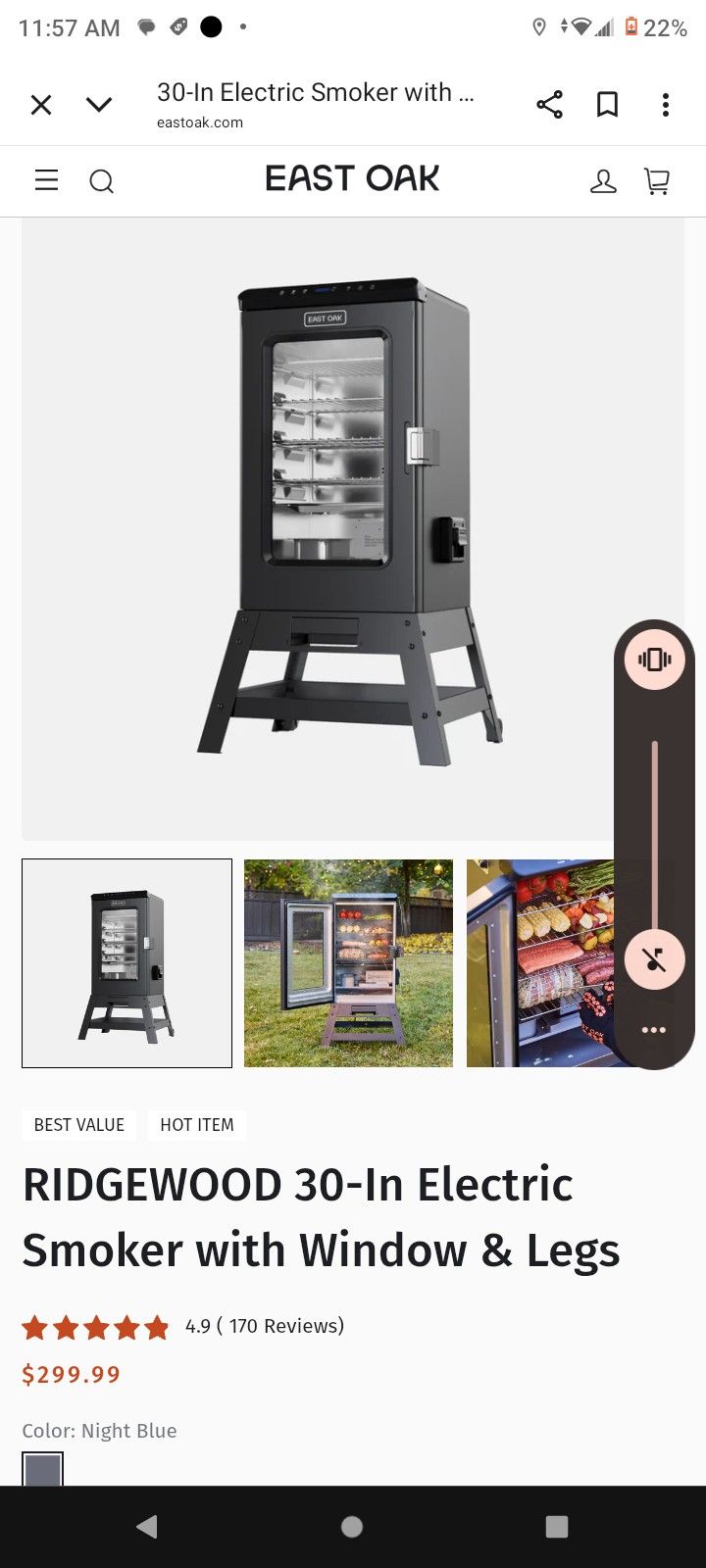Collapse the custom tab with the down chevron

[x=98, y=104]
